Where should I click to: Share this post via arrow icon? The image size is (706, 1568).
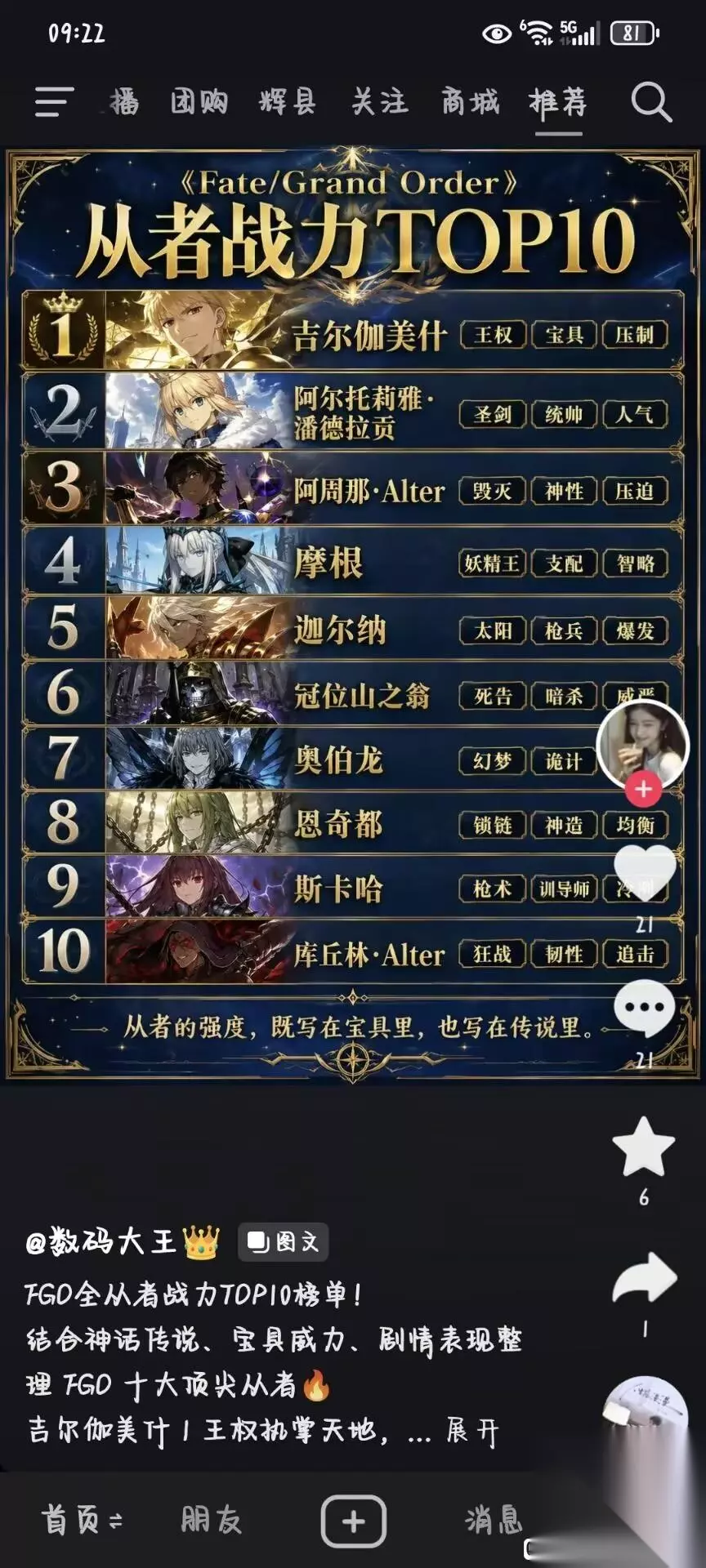644,1279
